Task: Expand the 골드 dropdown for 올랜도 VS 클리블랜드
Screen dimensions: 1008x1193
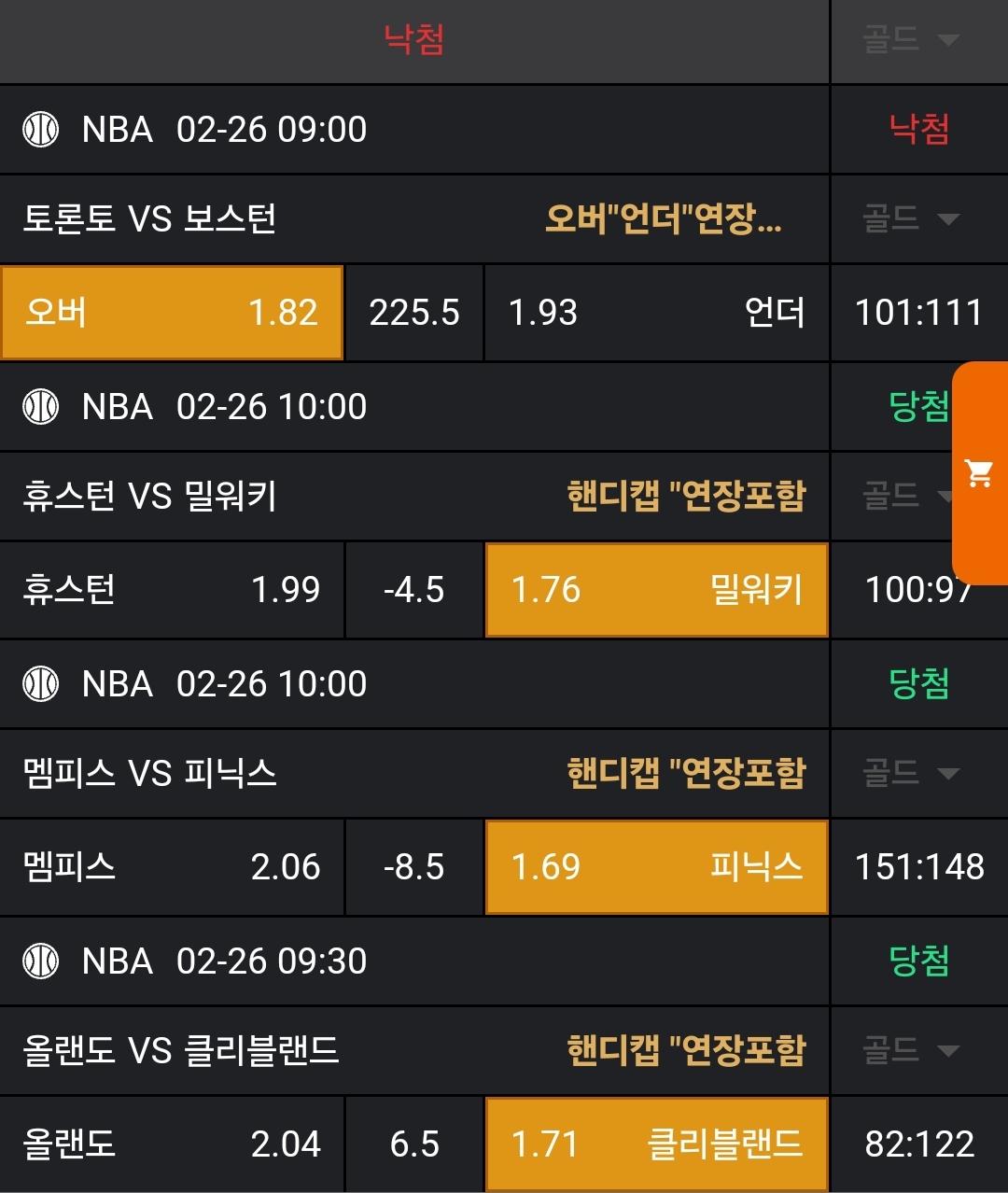Action: 911,1050
